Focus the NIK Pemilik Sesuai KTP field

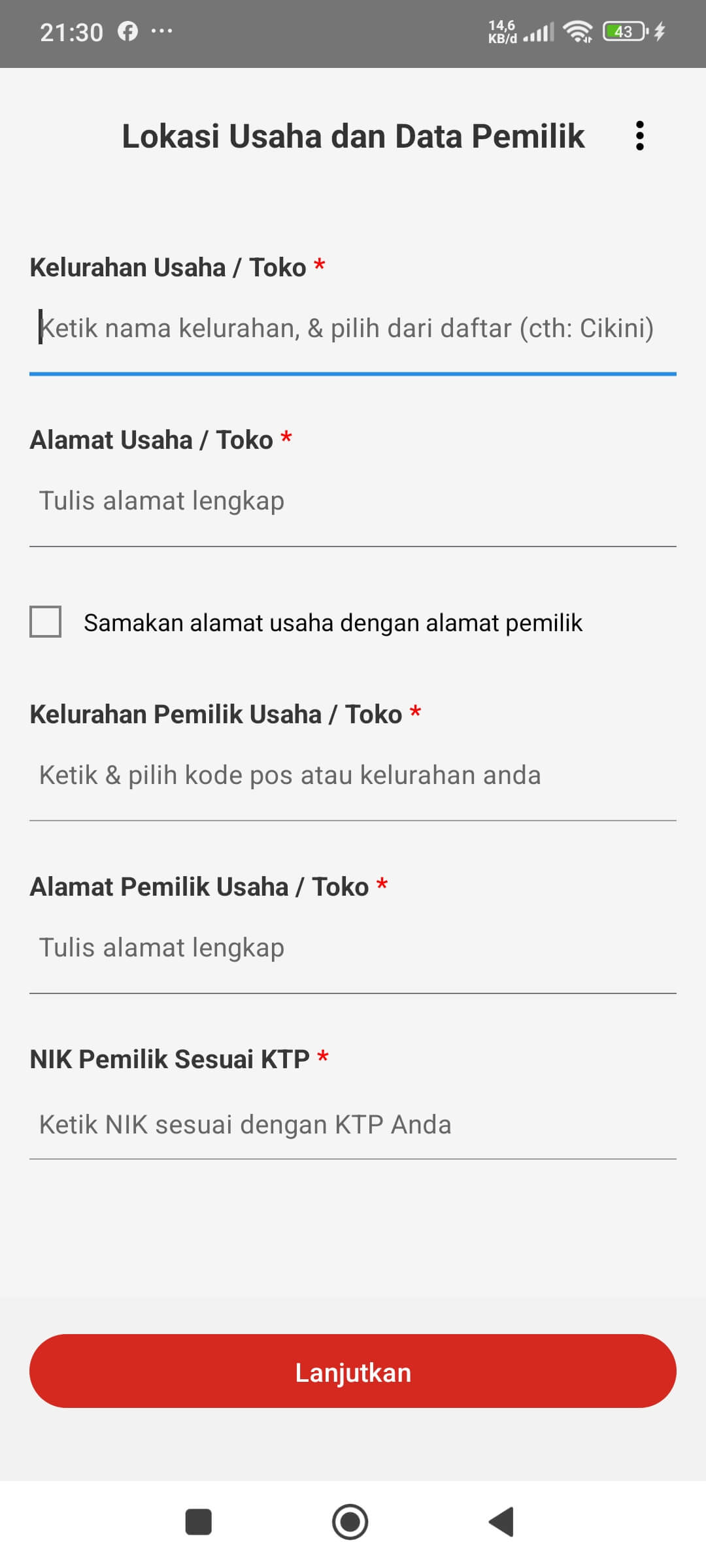(x=352, y=1124)
